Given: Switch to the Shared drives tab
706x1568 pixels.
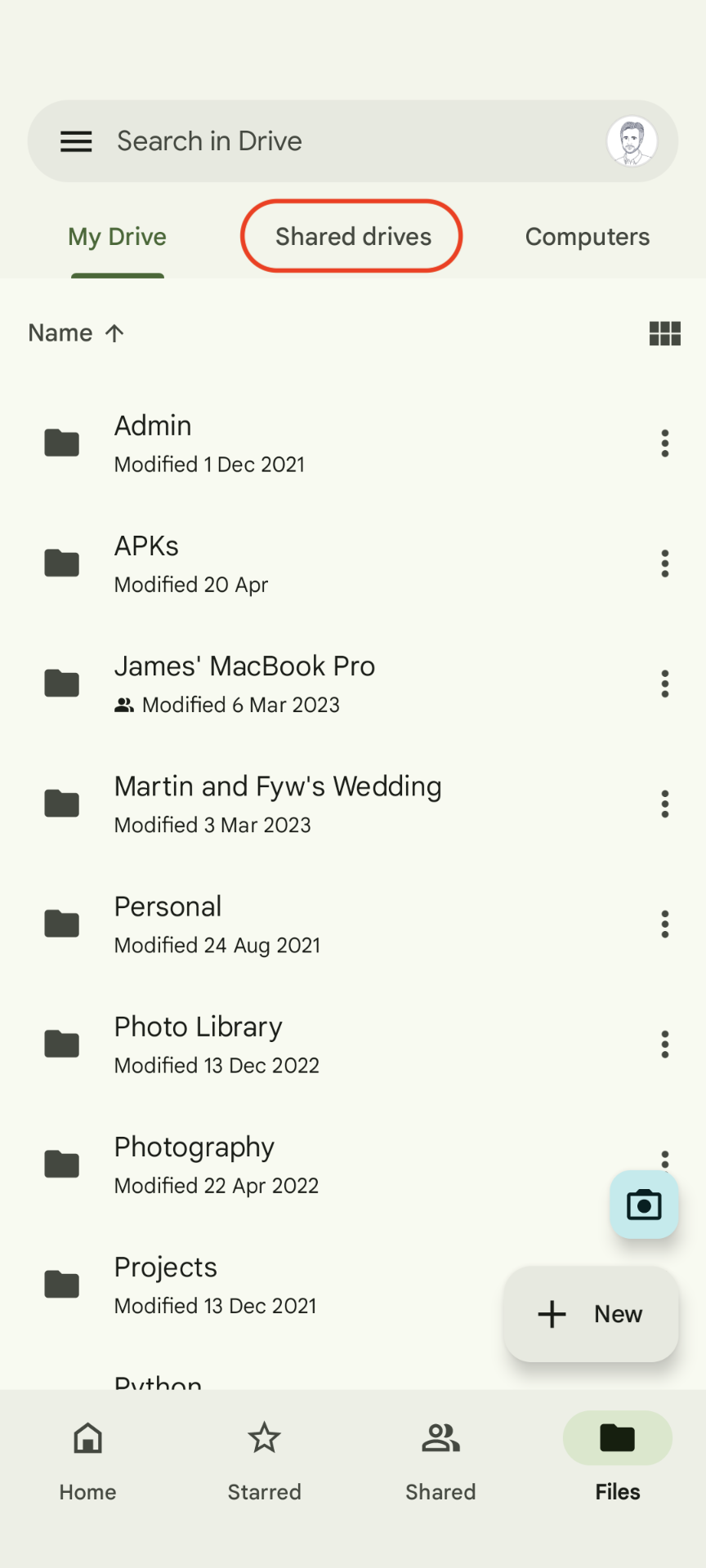Looking at the screenshot, I should coord(352,237).
